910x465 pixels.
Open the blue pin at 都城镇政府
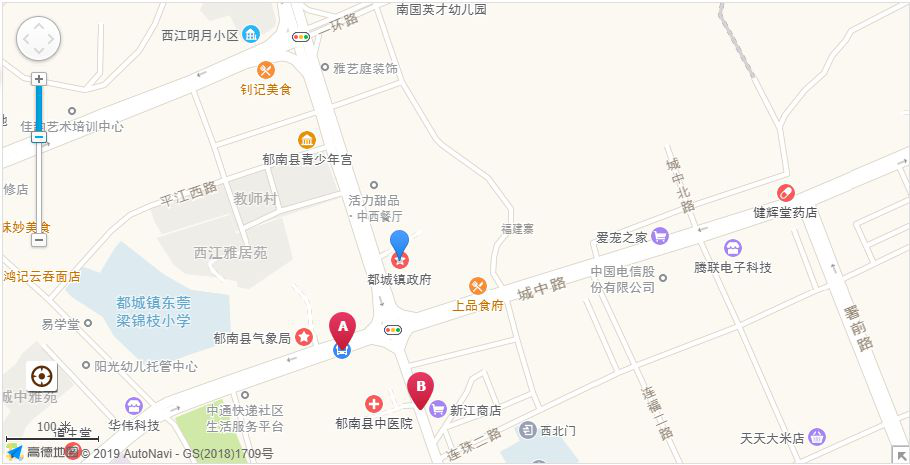399,243
